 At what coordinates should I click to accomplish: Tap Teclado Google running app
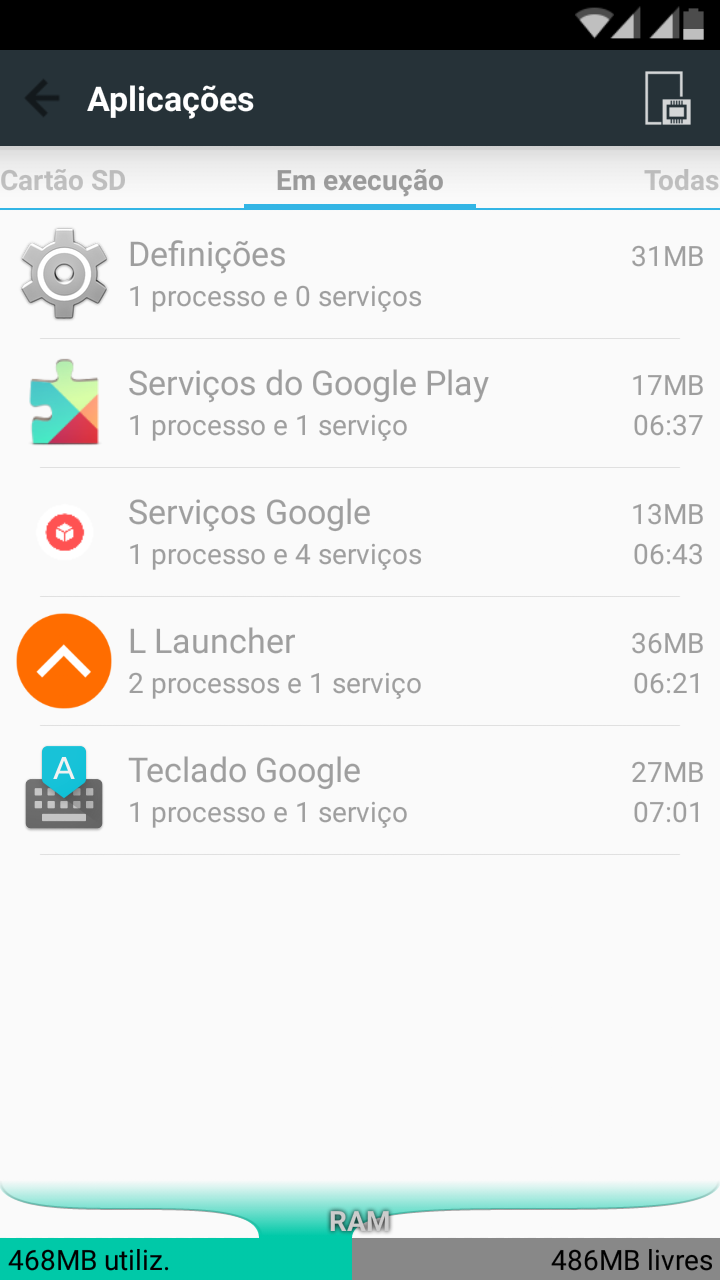(x=360, y=790)
